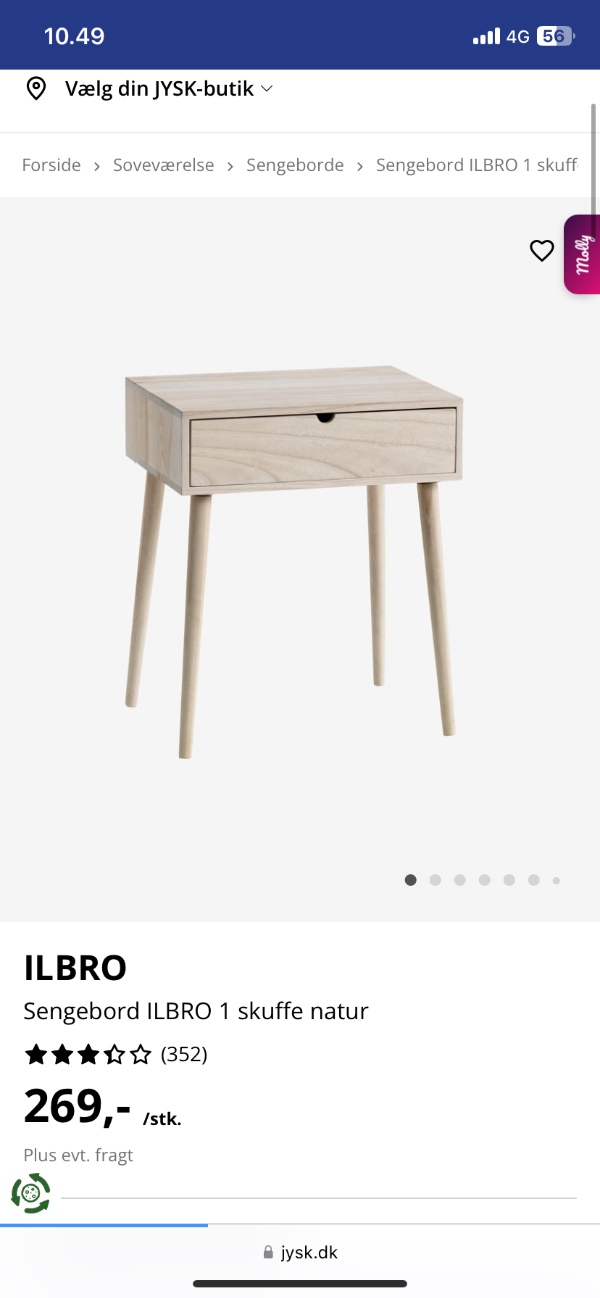This screenshot has width=600, height=1298.
Task: Open the Sengeborde breadcrumb category
Action: [295, 165]
